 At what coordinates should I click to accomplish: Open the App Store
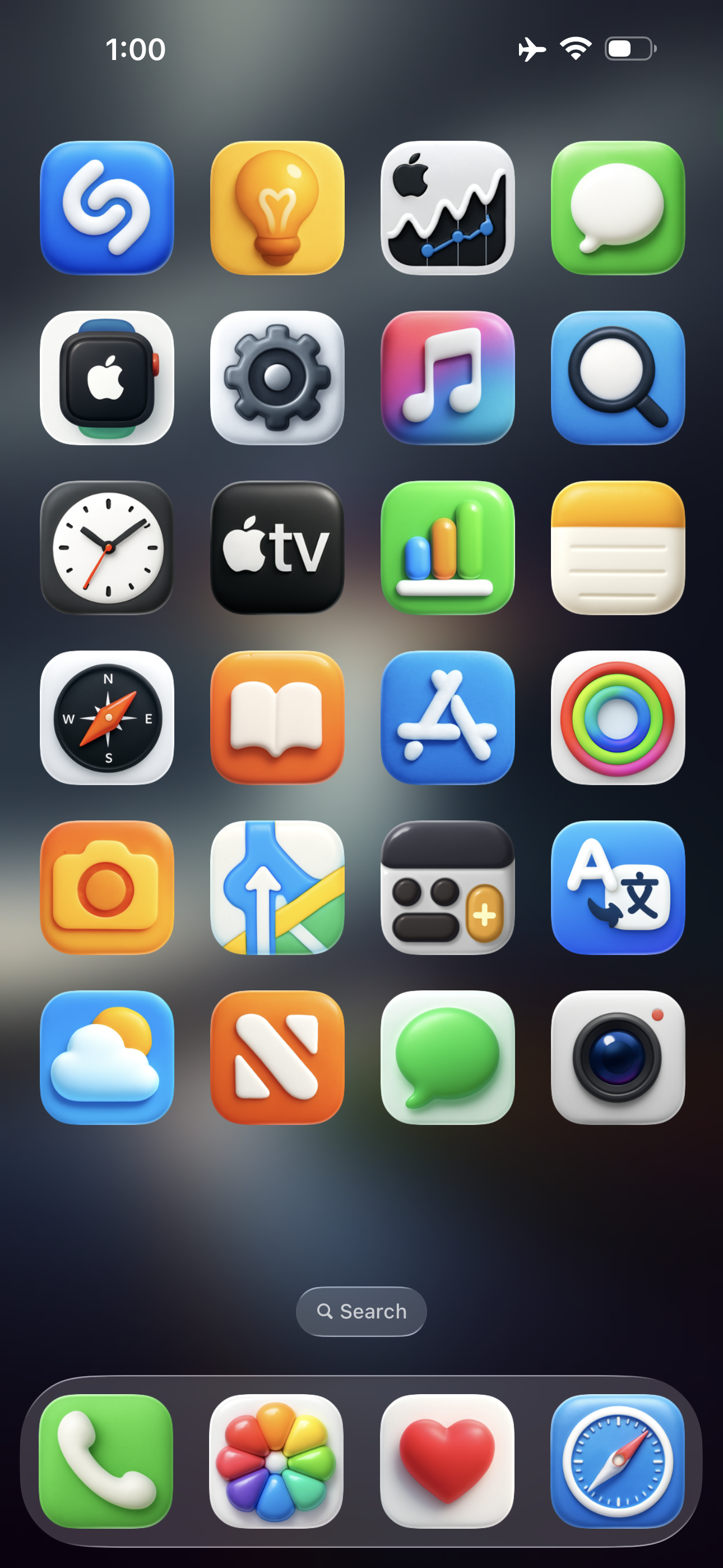pos(447,718)
